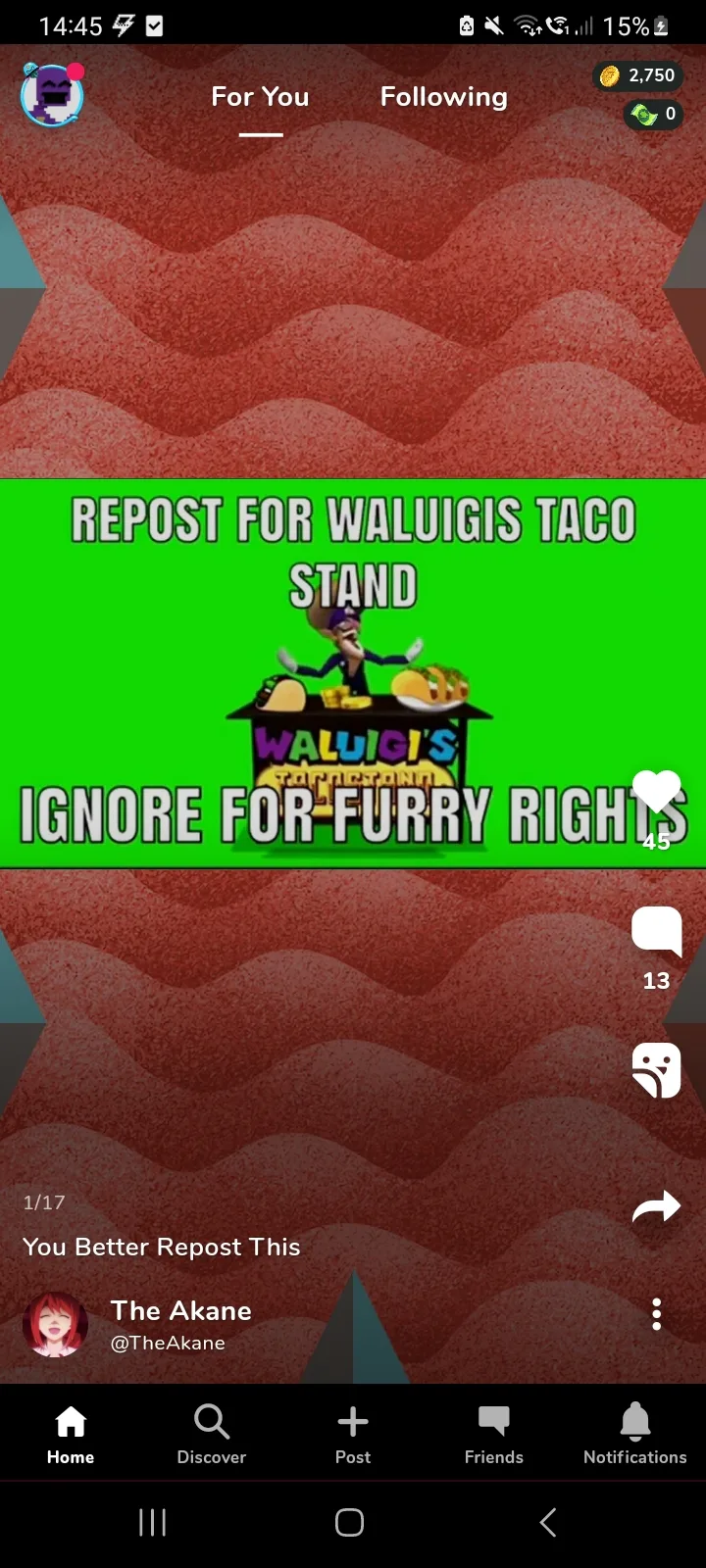Open comments on this post

(656, 931)
